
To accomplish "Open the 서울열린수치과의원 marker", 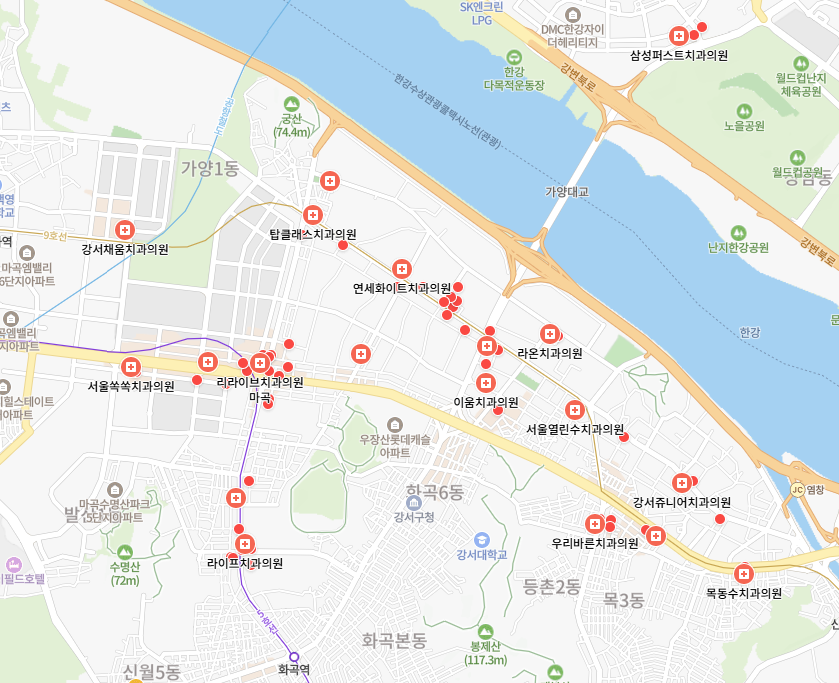I will pos(574,410).
